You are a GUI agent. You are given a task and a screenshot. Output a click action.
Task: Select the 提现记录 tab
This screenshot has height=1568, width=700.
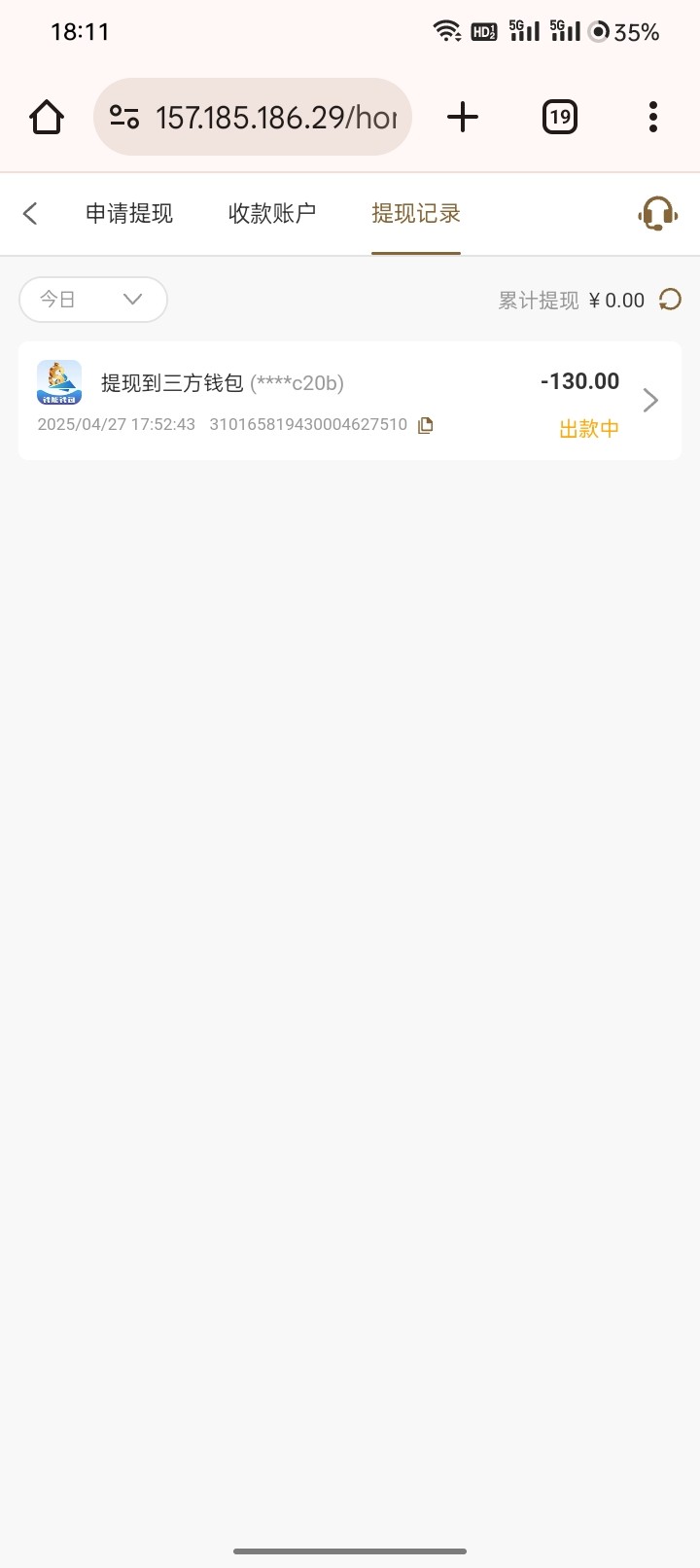[x=416, y=213]
